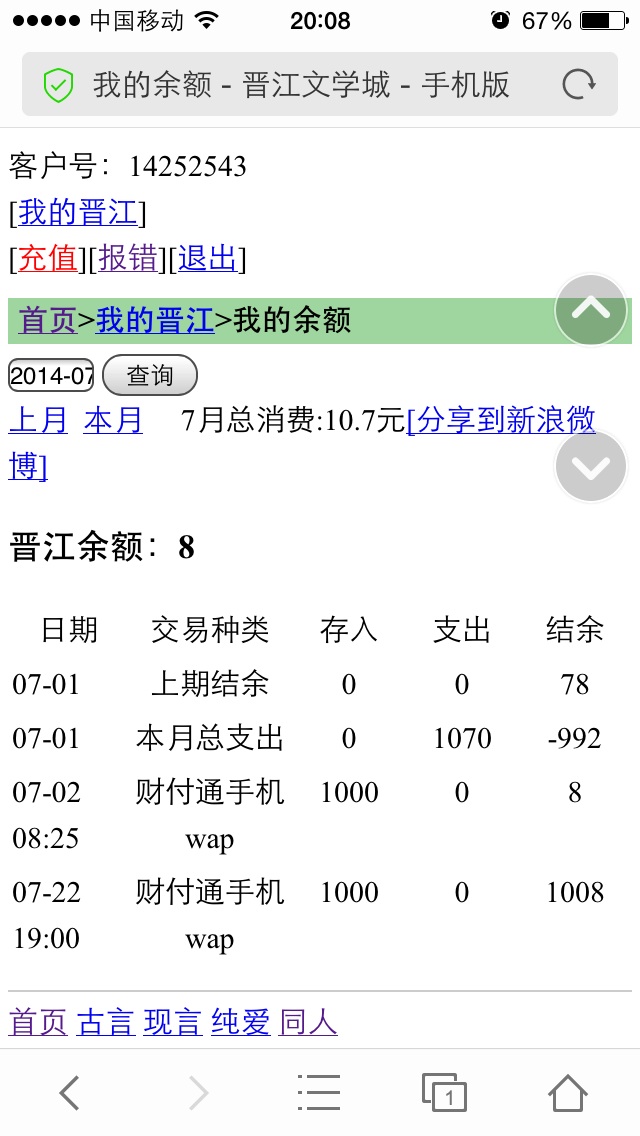640x1136 pixels.
Task: Go to 首页 in the breadcrumb
Action: [48, 320]
